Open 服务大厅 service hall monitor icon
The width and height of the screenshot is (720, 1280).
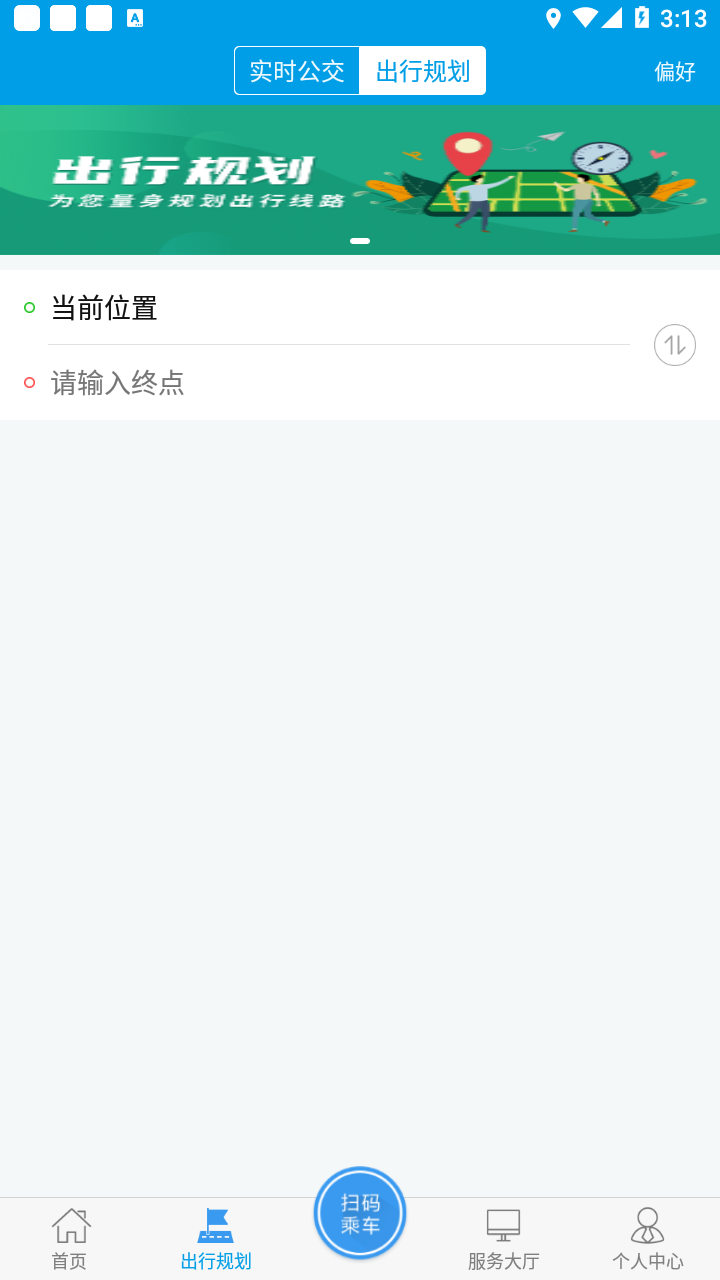pos(503,1222)
